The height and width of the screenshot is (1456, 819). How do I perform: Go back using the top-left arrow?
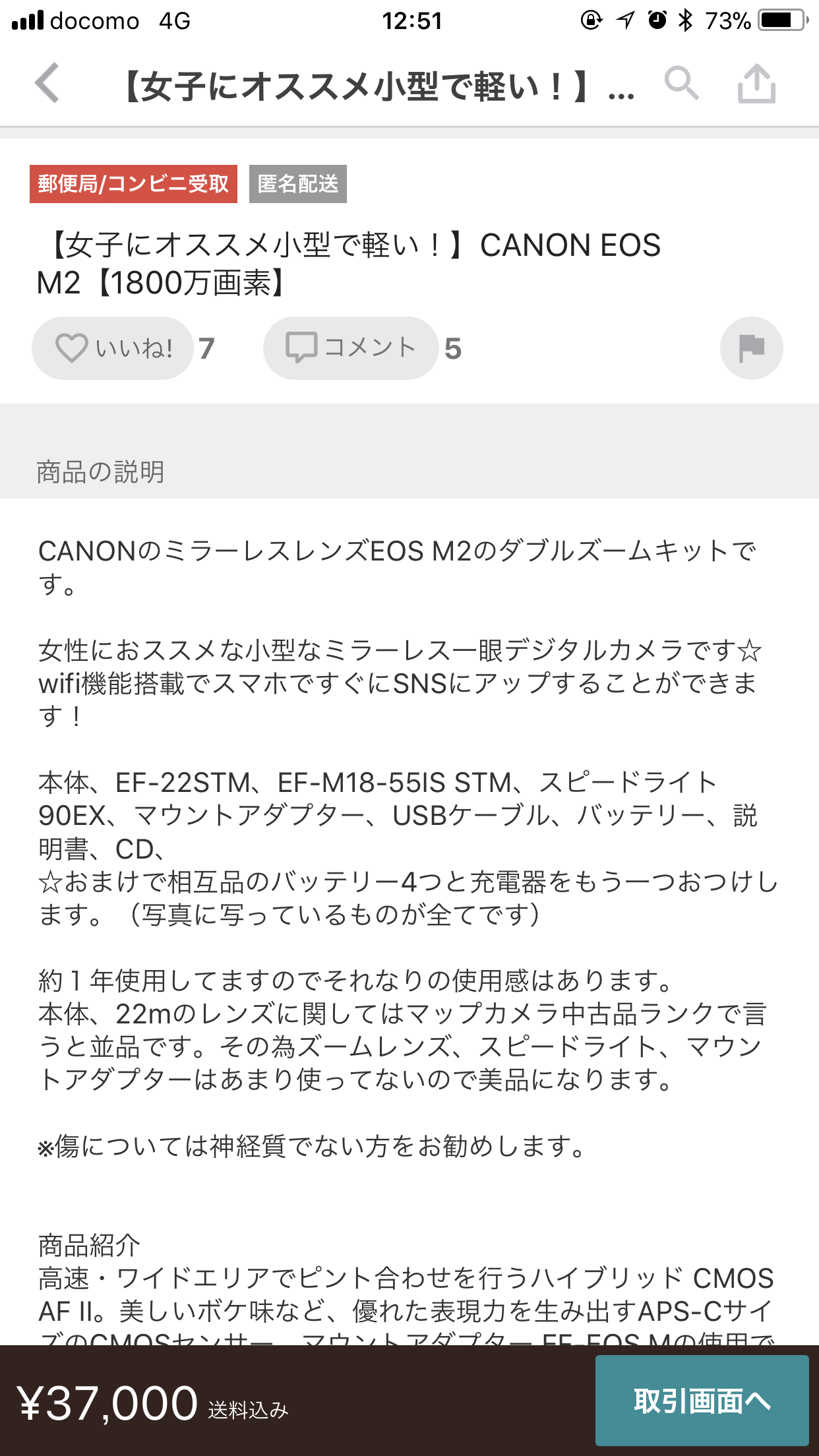[47, 83]
